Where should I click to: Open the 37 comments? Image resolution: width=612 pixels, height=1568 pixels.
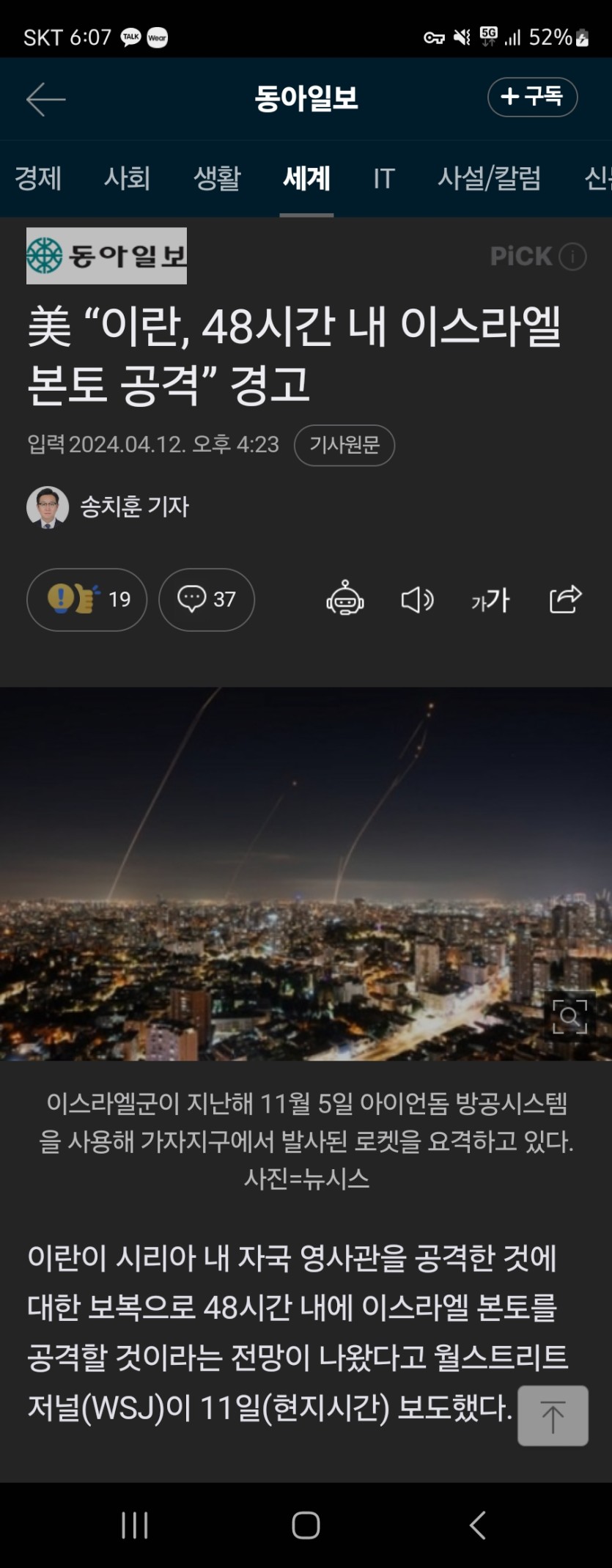(x=206, y=600)
